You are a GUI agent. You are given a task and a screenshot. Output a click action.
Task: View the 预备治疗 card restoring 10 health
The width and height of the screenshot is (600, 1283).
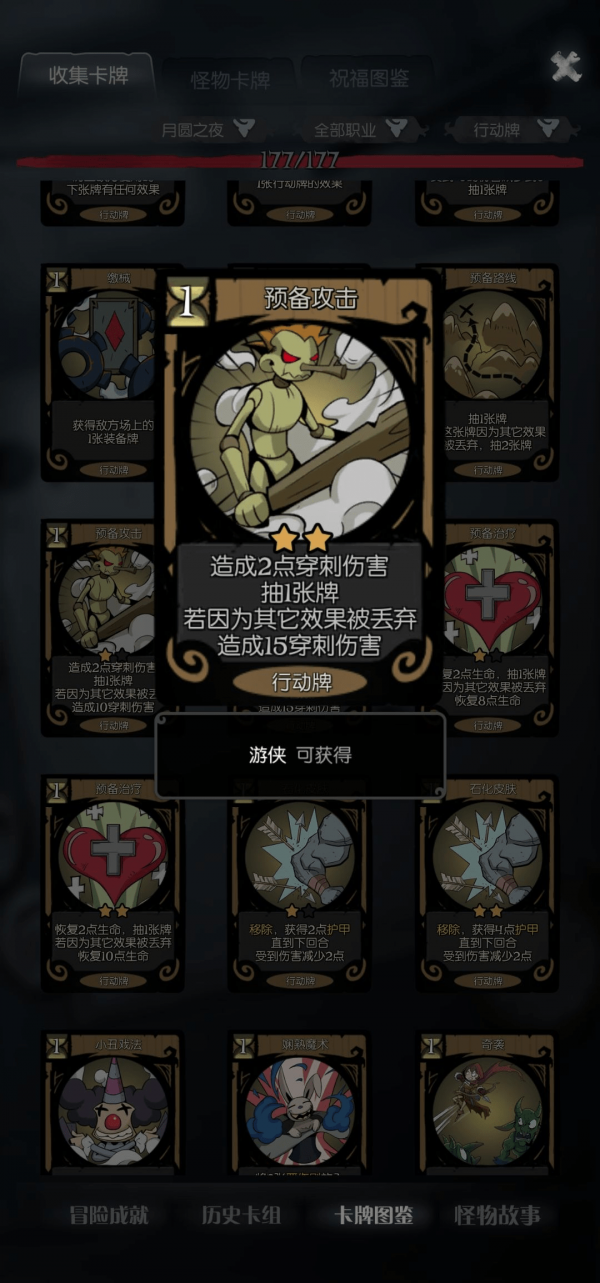tap(111, 880)
